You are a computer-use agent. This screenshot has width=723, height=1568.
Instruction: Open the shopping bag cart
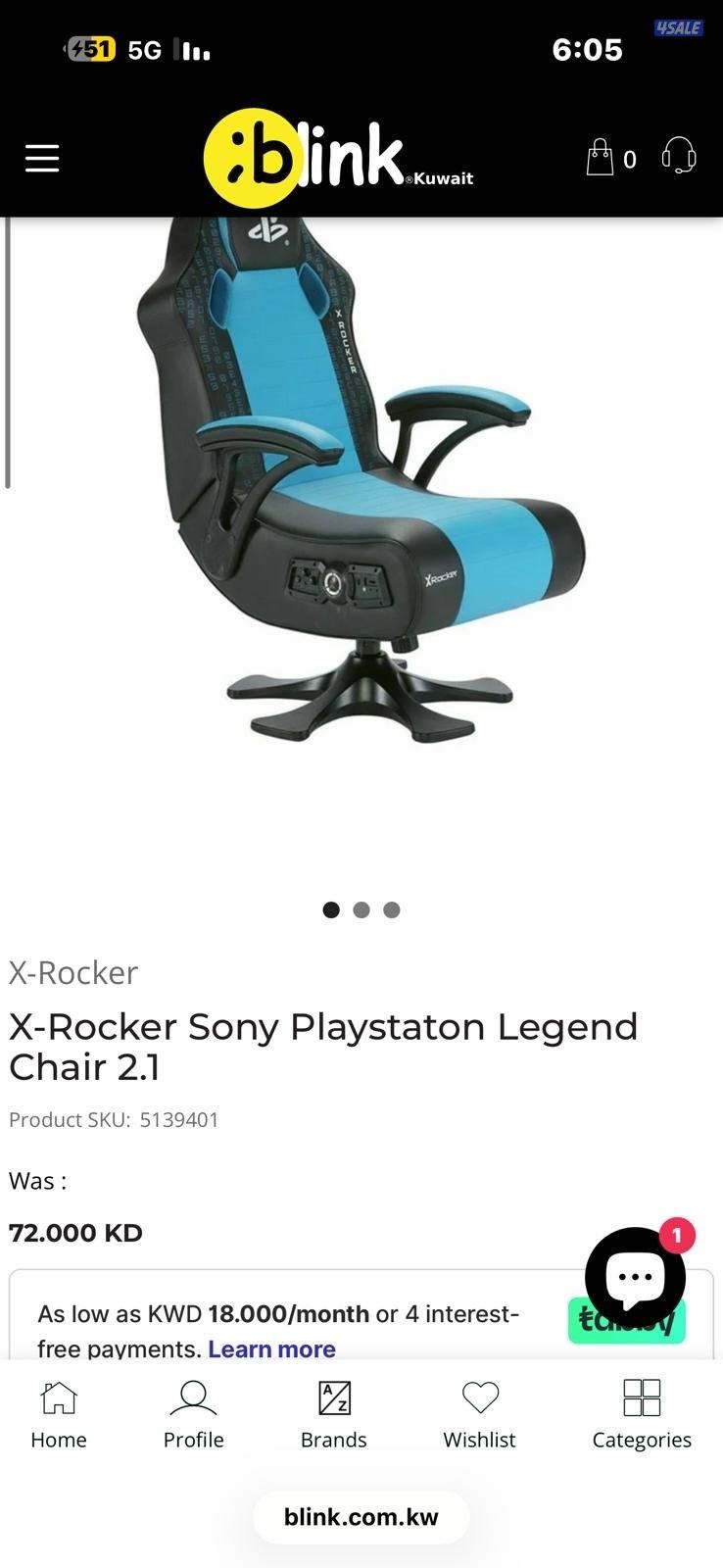600,157
